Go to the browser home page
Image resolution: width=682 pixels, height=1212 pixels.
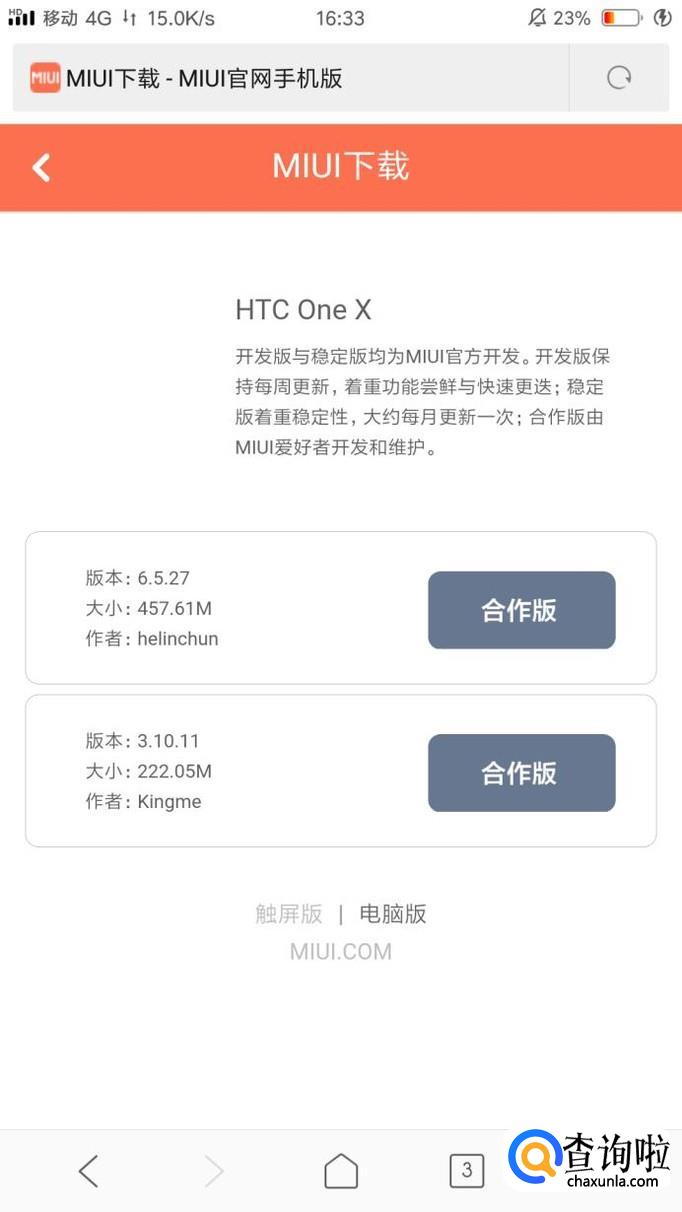(341, 1170)
